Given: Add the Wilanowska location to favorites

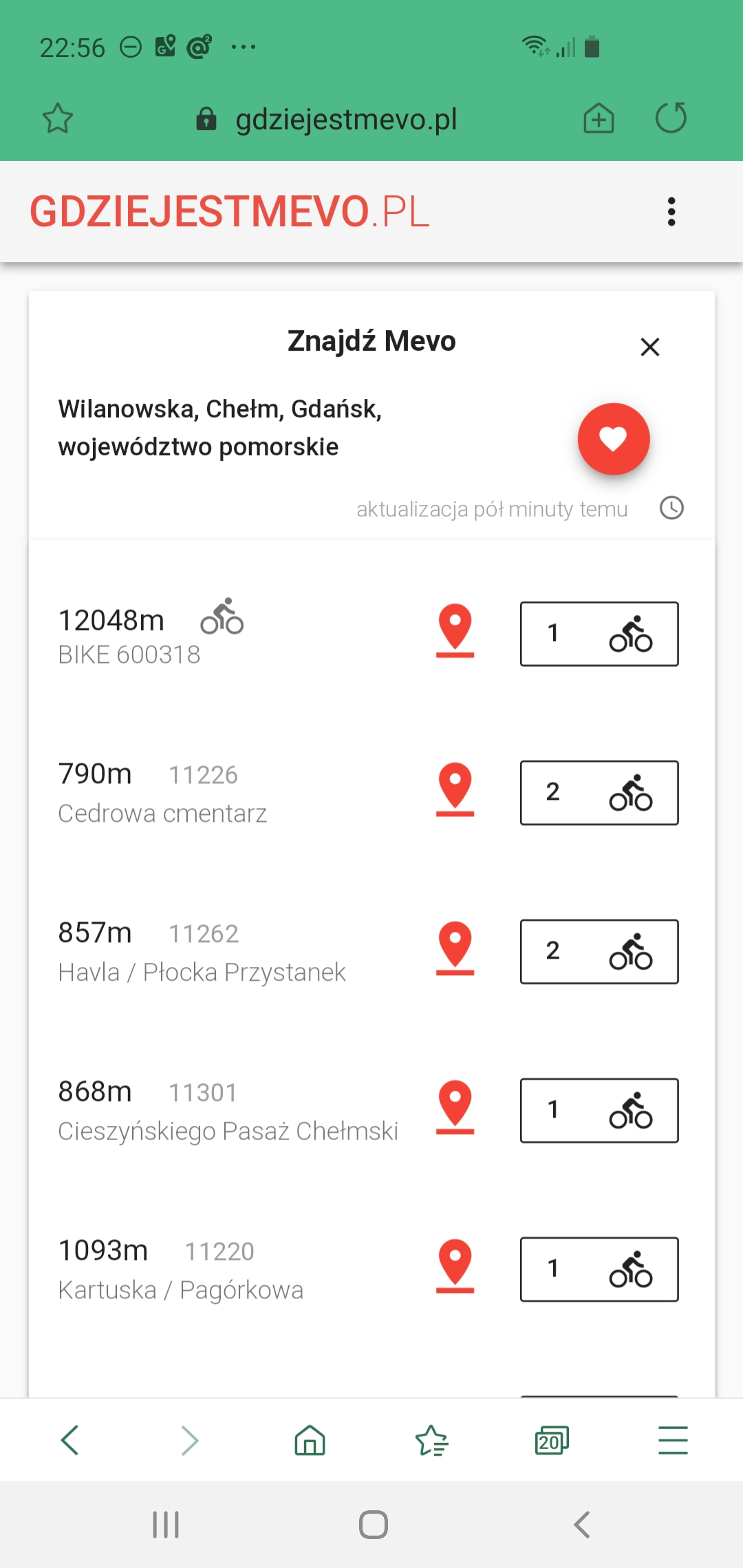Looking at the screenshot, I should tap(613, 439).
